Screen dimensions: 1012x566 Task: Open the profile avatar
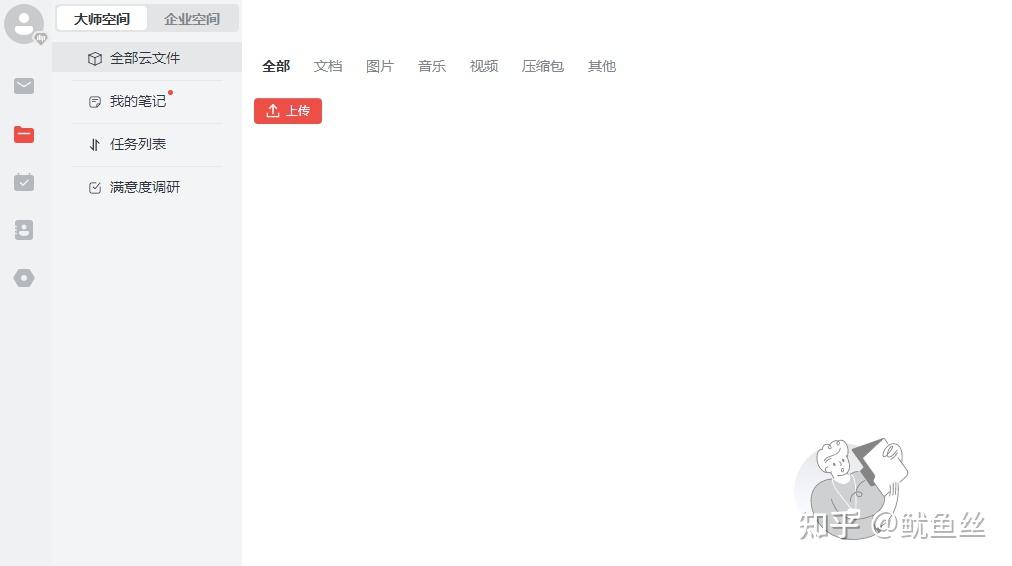24,24
